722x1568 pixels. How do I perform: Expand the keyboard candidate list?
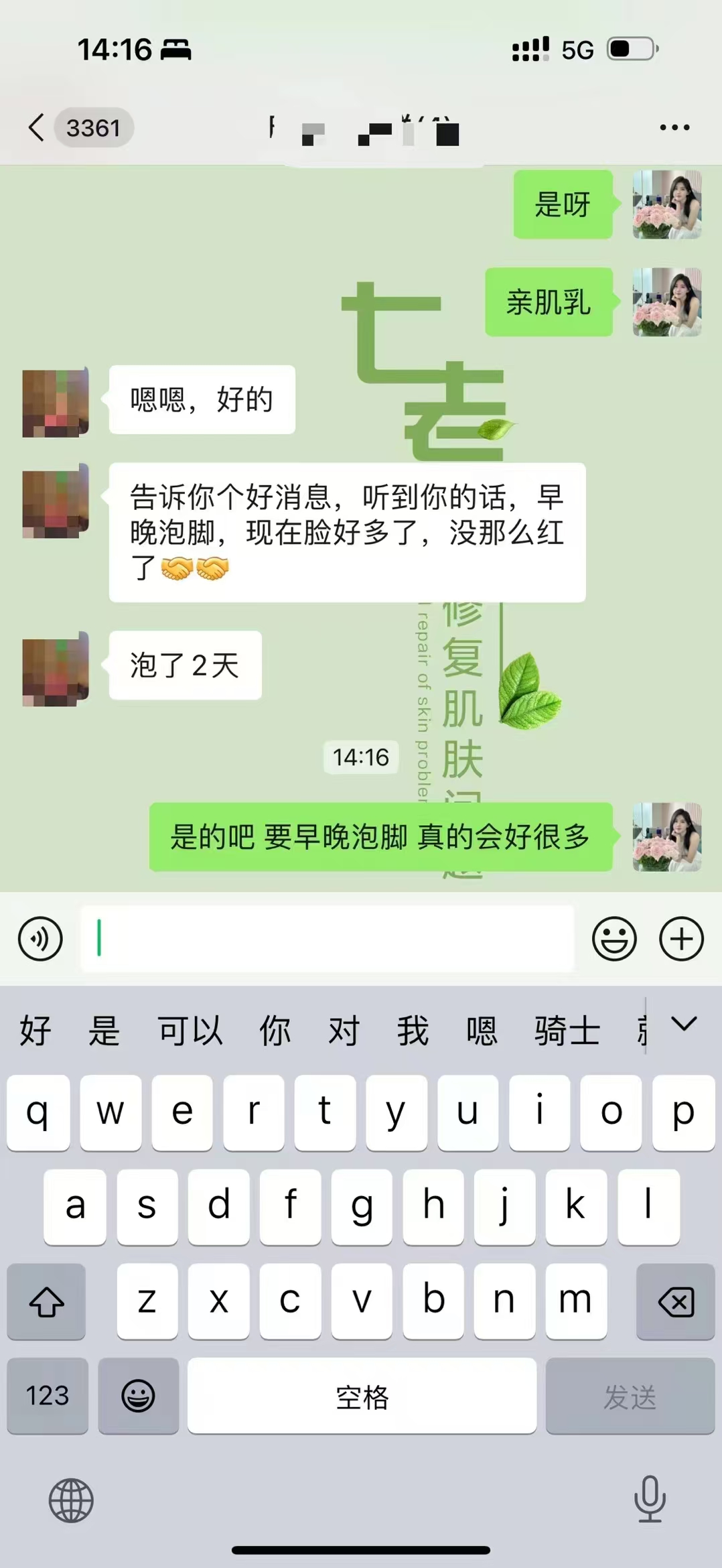click(x=684, y=1024)
